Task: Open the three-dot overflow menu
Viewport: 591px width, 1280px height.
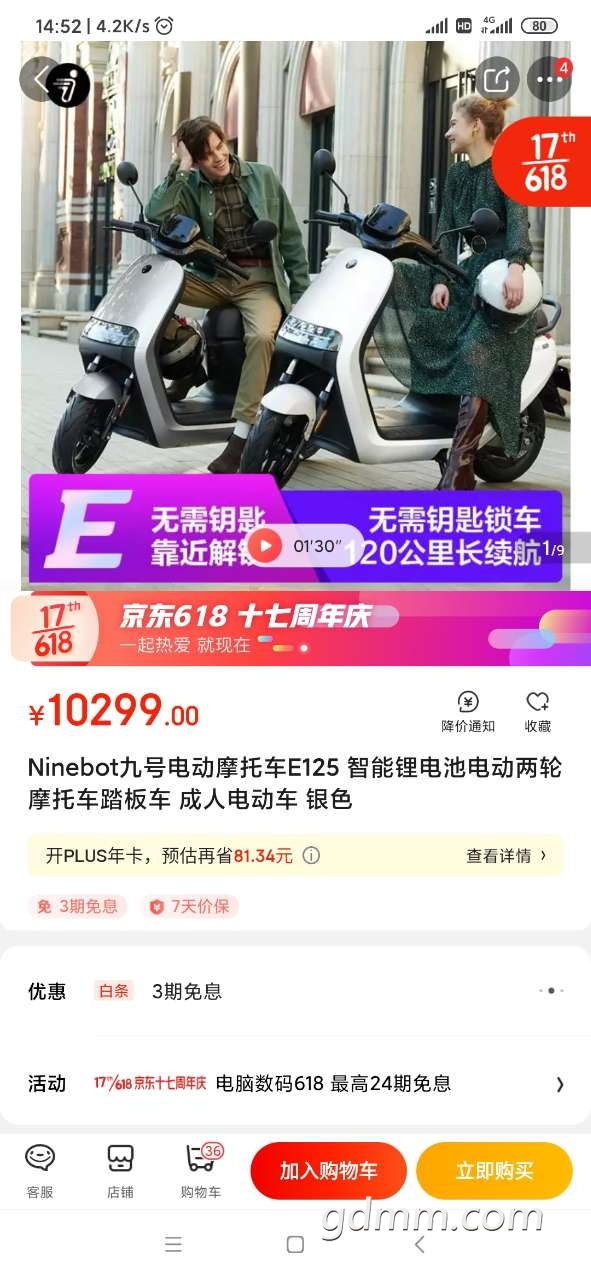Action: click(549, 79)
